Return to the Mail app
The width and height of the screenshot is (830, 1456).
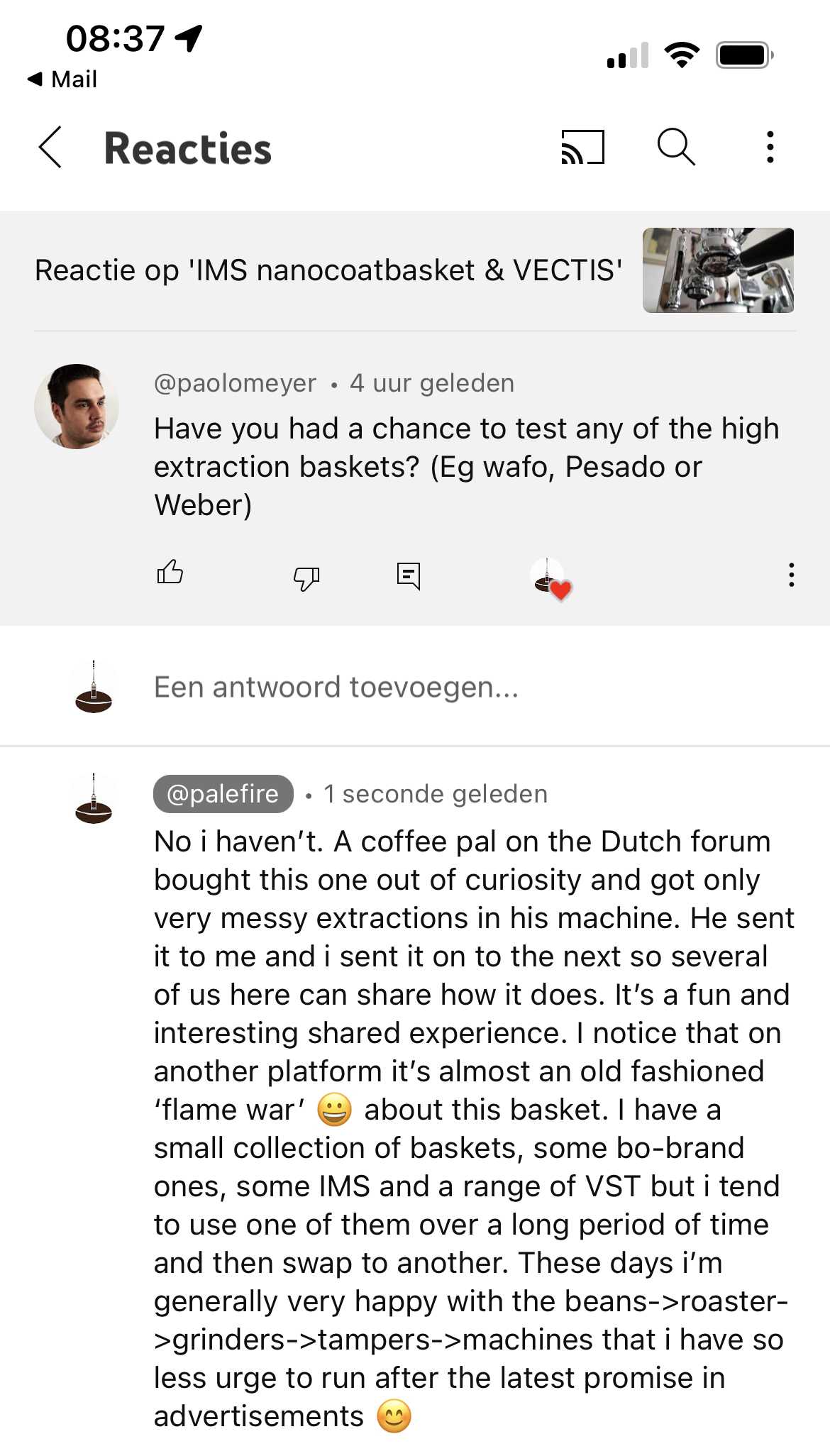62,79
